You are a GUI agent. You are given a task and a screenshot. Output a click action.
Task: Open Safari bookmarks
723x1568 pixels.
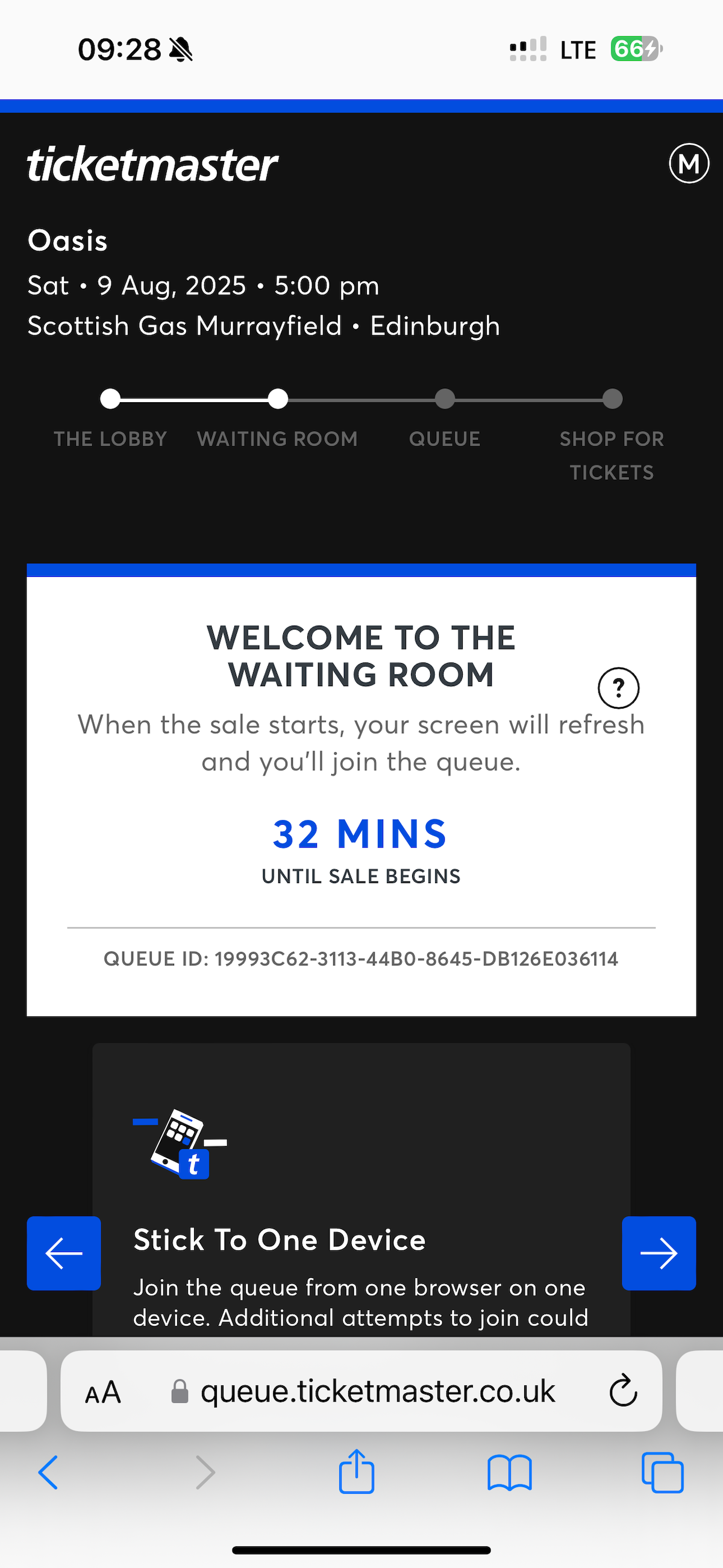click(509, 1472)
